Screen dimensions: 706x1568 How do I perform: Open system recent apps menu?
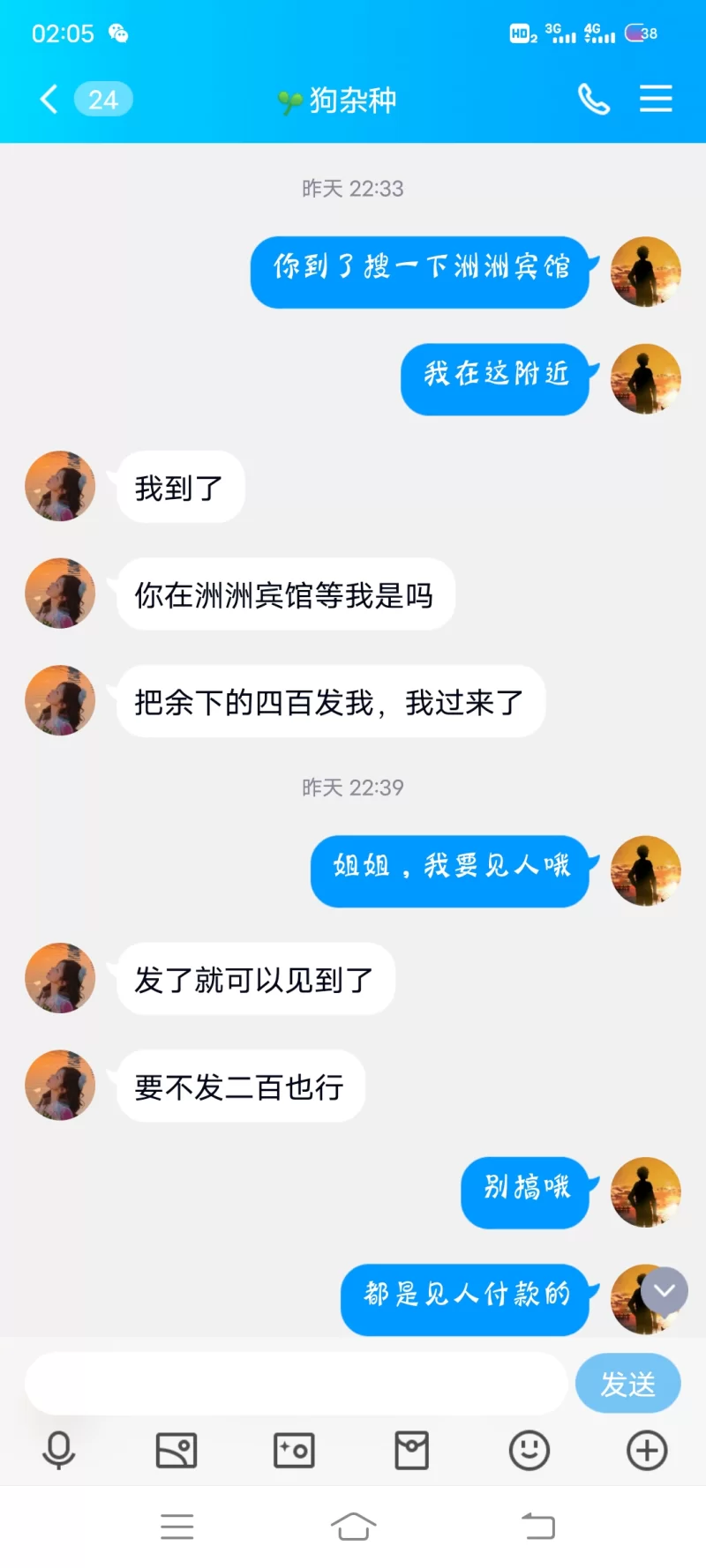click(176, 1527)
